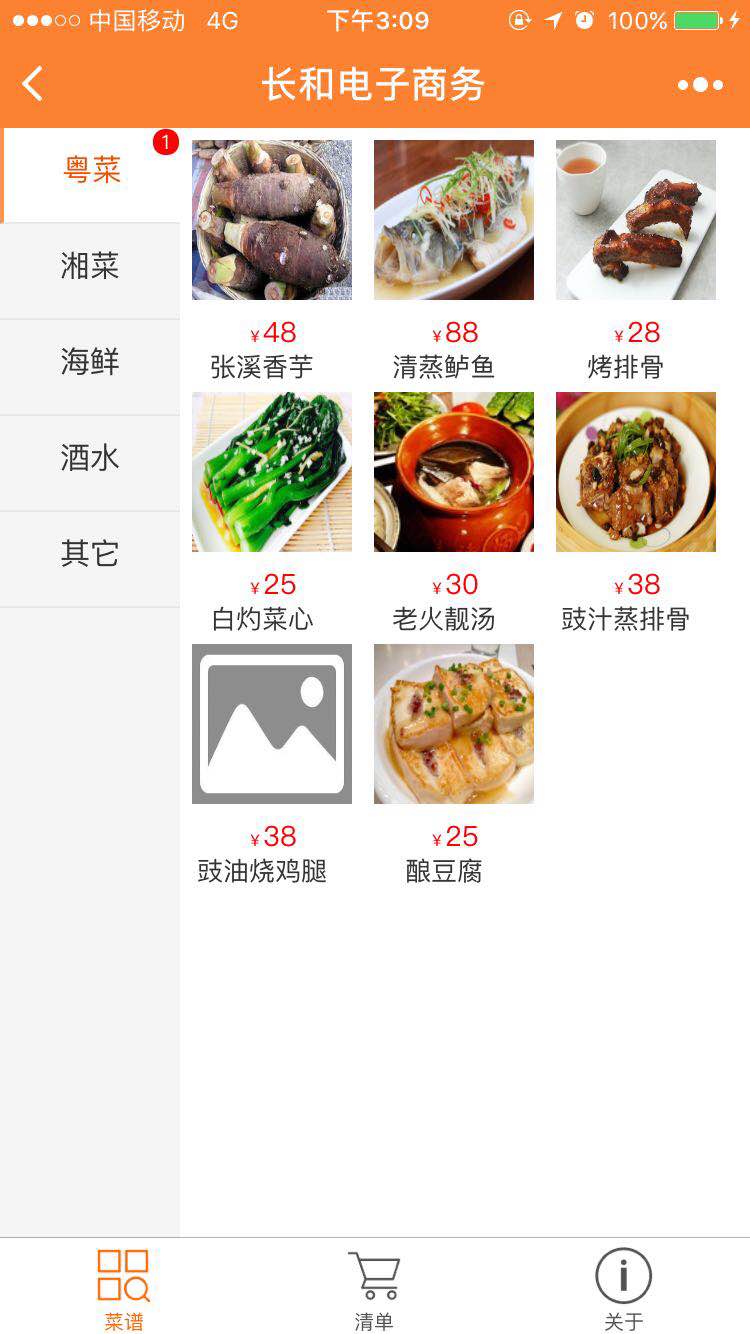Image resolution: width=750 pixels, height=1334 pixels.
Task: Tap the 豉汁蒸排骨 dish image
Action: tap(636, 472)
